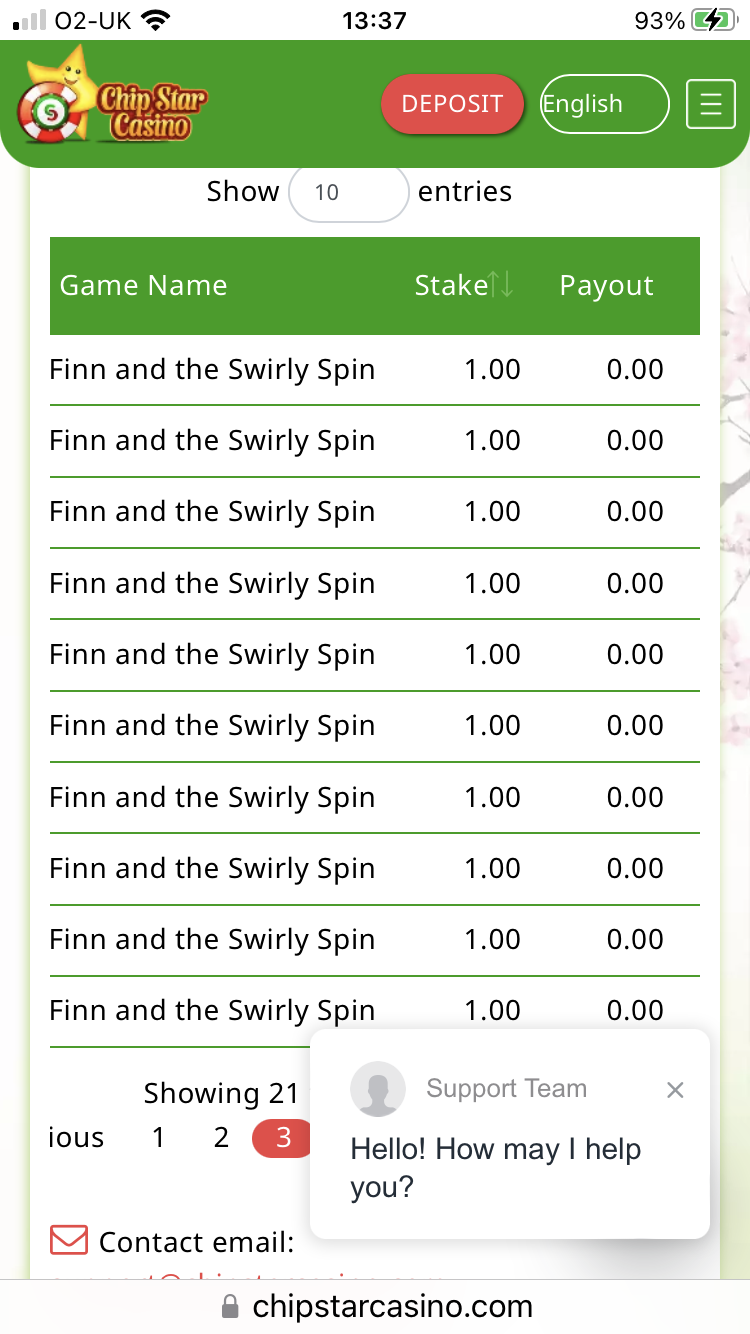Go to page 2 of results
This screenshot has height=1334, width=750.
(x=221, y=1137)
